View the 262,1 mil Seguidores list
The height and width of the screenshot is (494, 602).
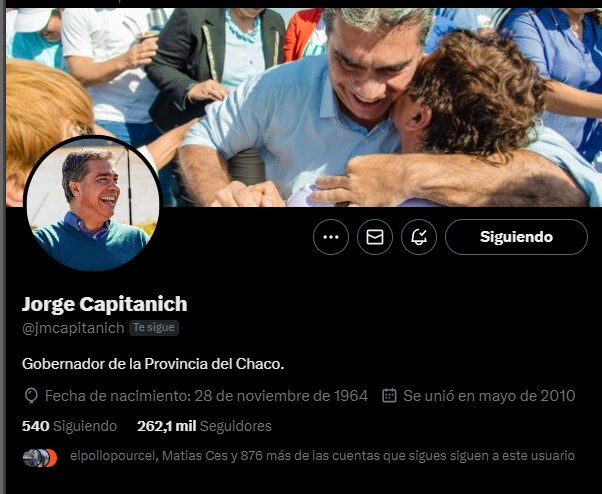point(204,426)
